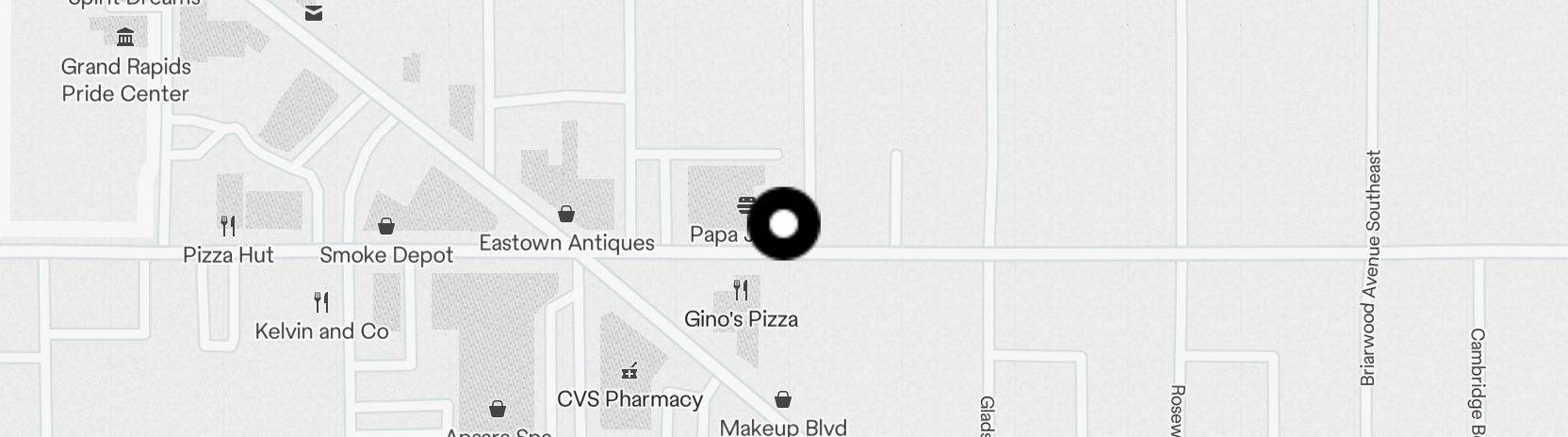Image resolution: width=1568 pixels, height=437 pixels.
Task: Select the Pizza Hut map marker
Action: pos(228,226)
